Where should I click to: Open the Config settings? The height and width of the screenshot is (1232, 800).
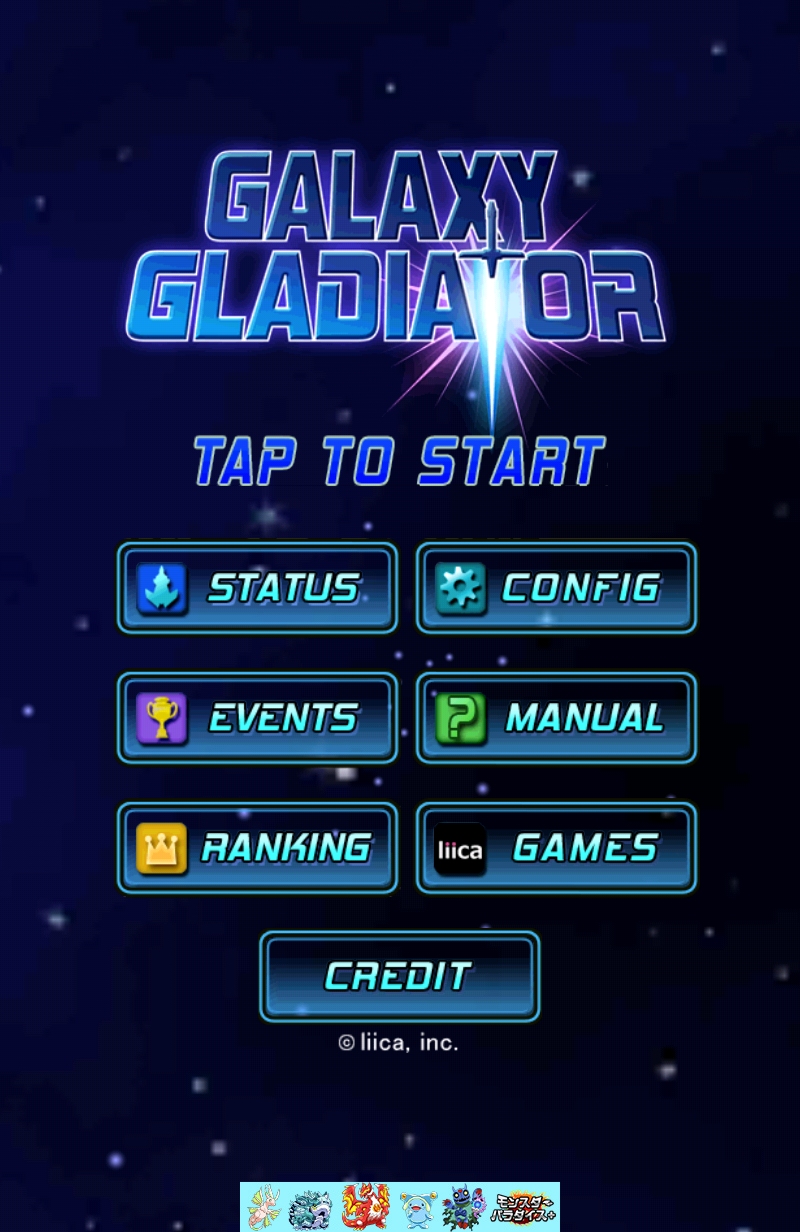click(556, 588)
